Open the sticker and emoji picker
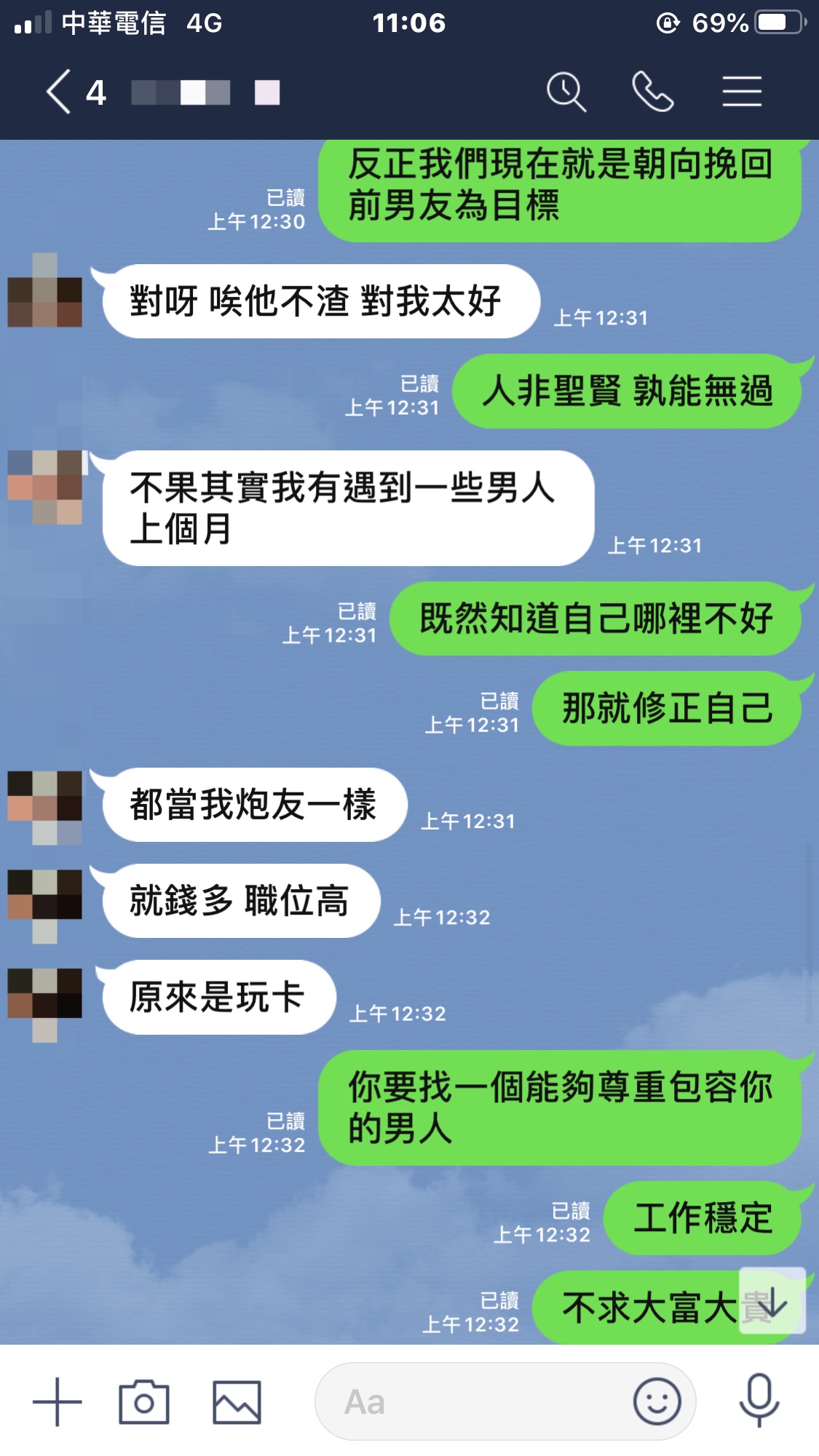Image resolution: width=819 pixels, height=1456 pixels. 657,1401
